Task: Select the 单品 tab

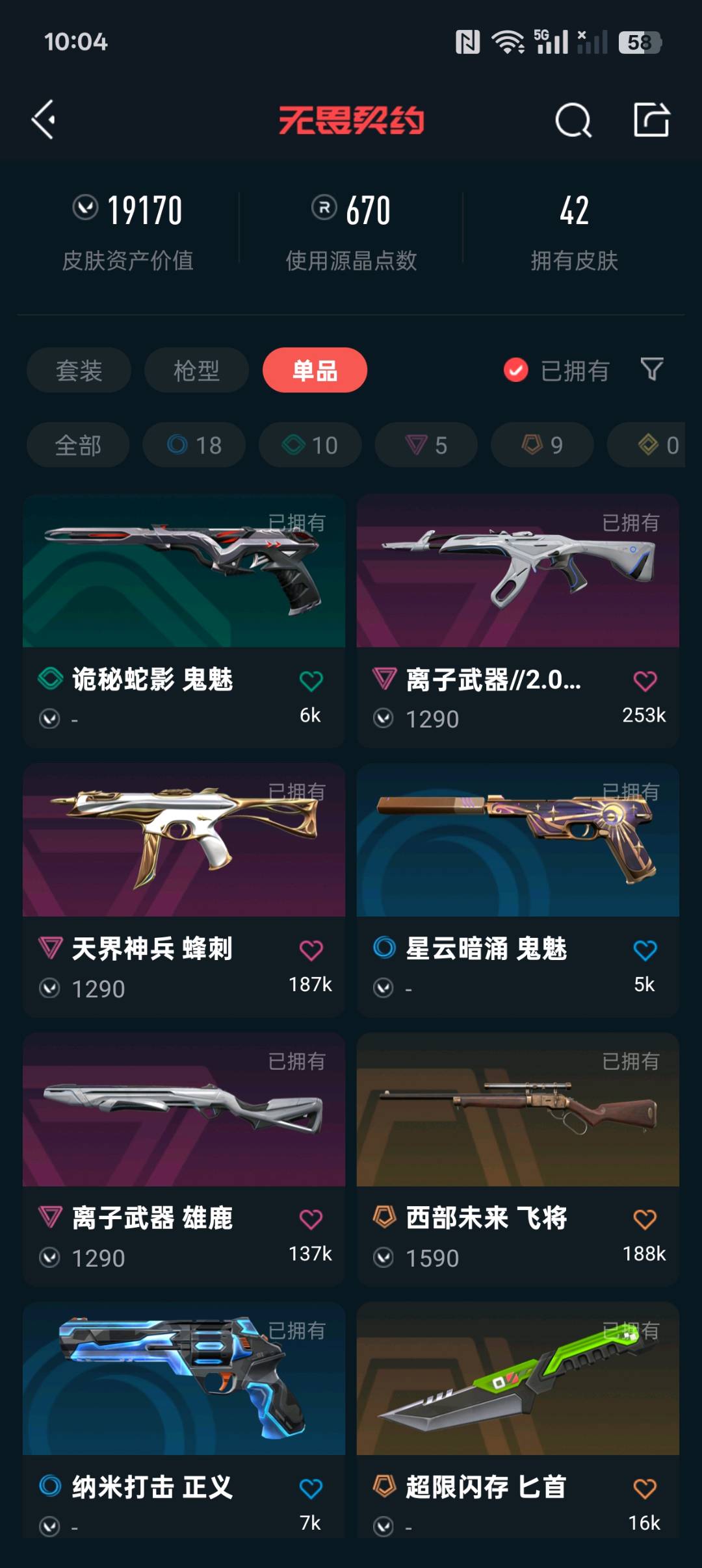Action: click(315, 370)
